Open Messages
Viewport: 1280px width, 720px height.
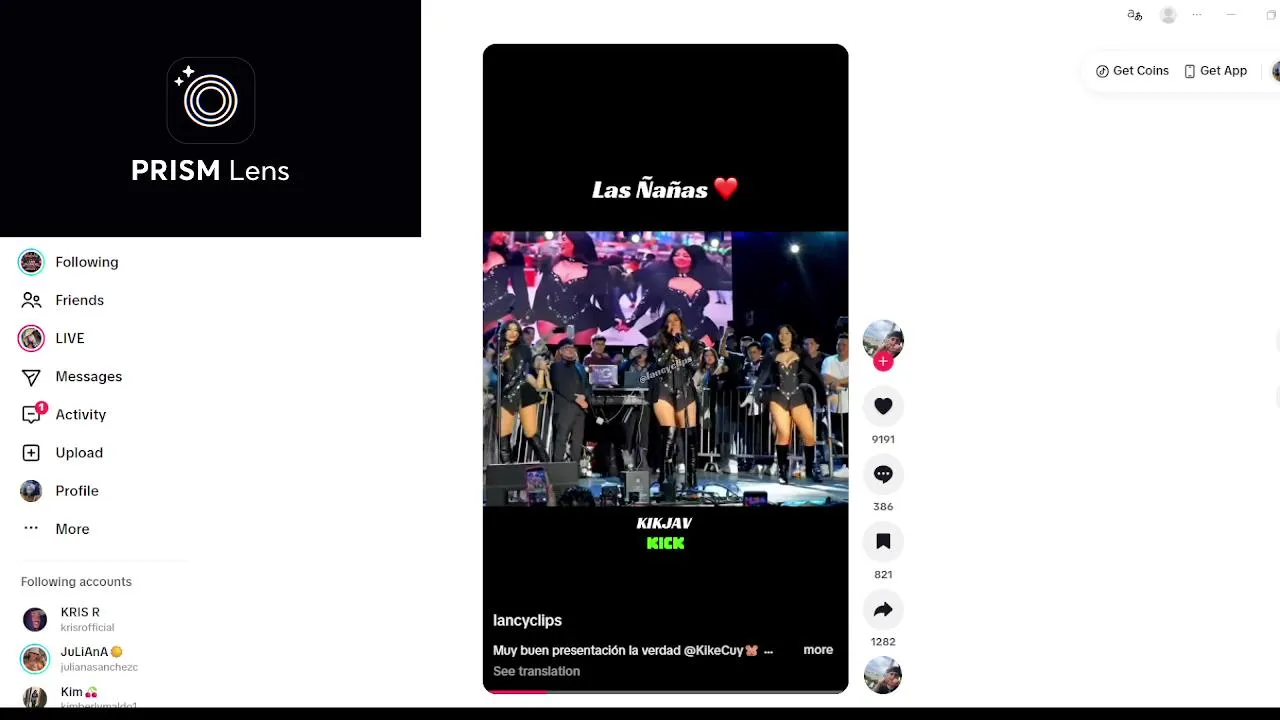click(x=88, y=376)
